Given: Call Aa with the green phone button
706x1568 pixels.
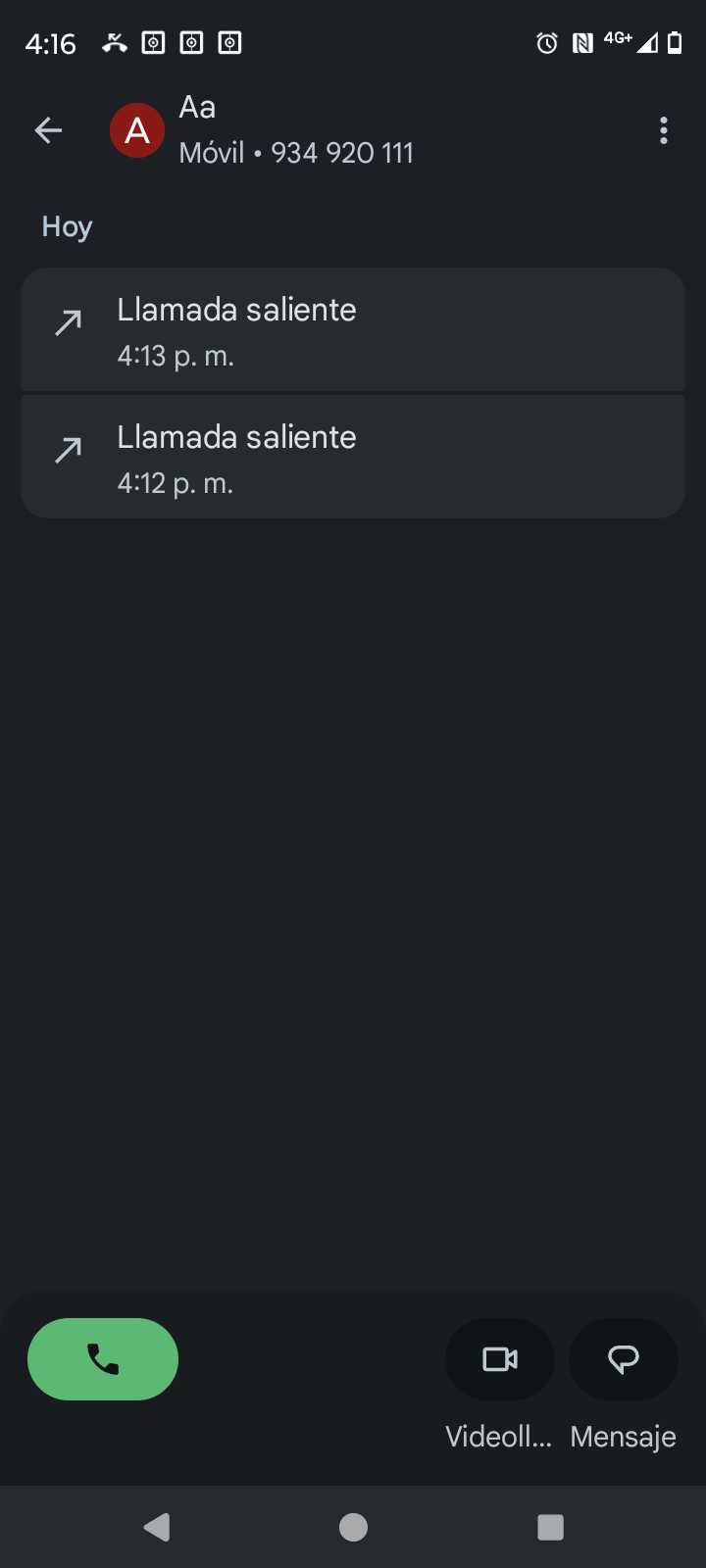Looking at the screenshot, I should click(x=103, y=1359).
